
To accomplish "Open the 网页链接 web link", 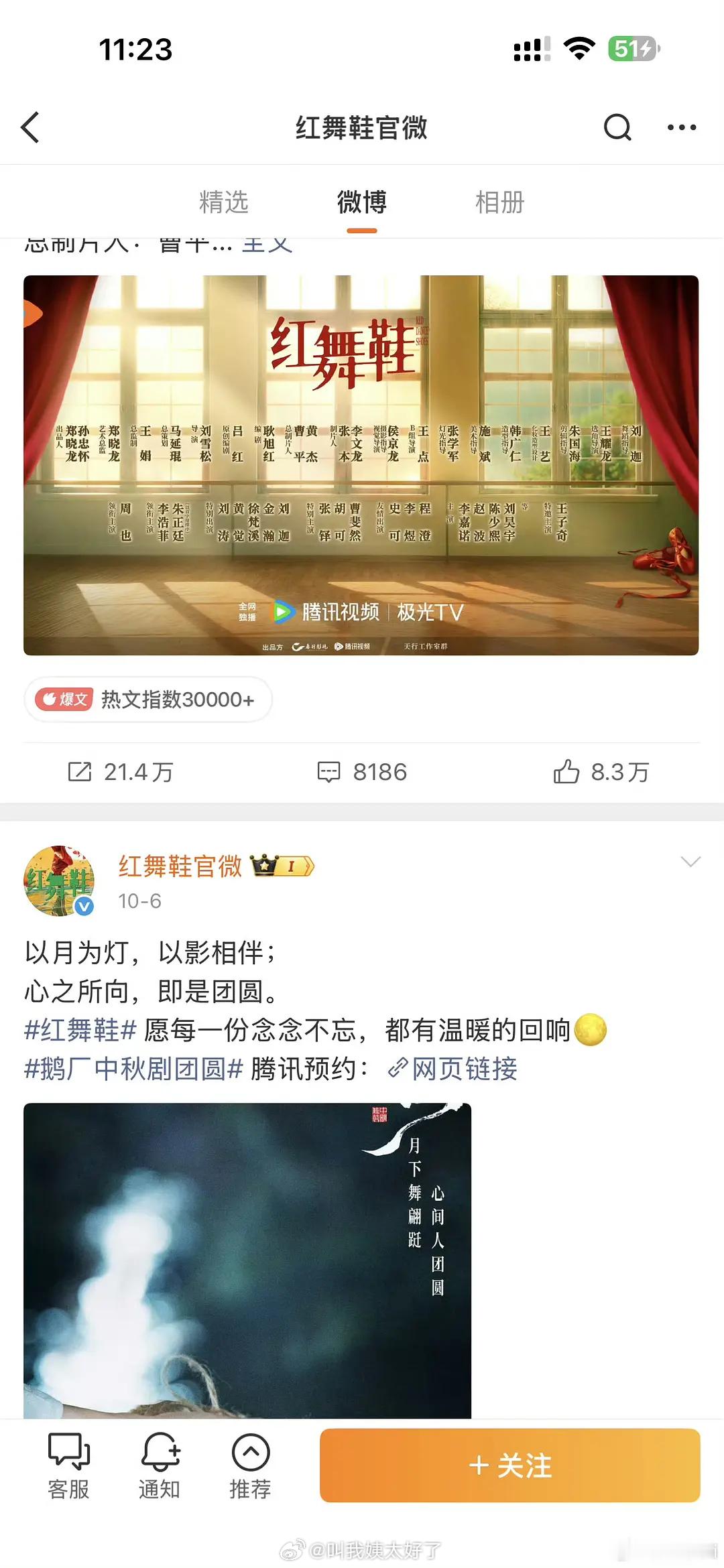I will pyautogui.click(x=458, y=1053).
